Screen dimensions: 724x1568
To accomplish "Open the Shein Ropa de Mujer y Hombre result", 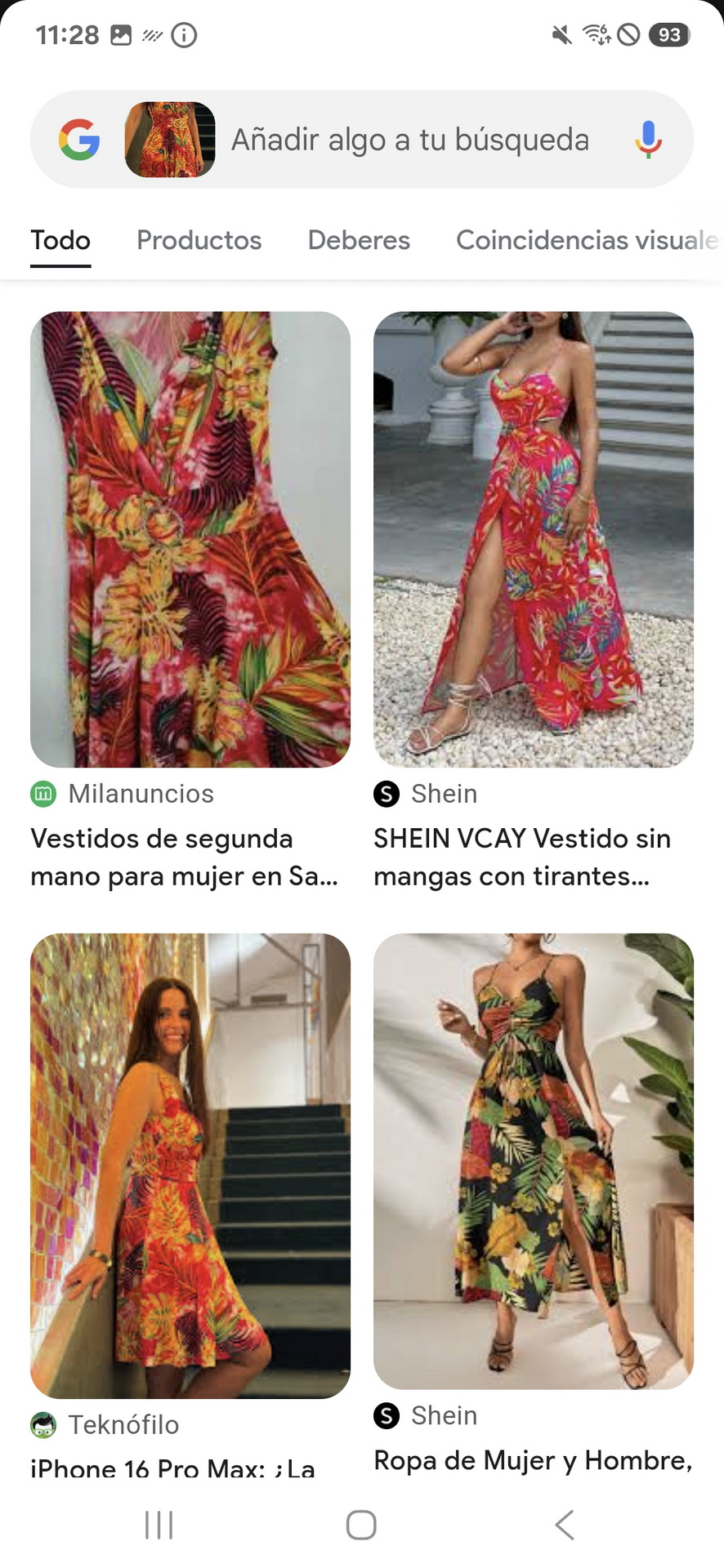I will (x=534, y=1205).
